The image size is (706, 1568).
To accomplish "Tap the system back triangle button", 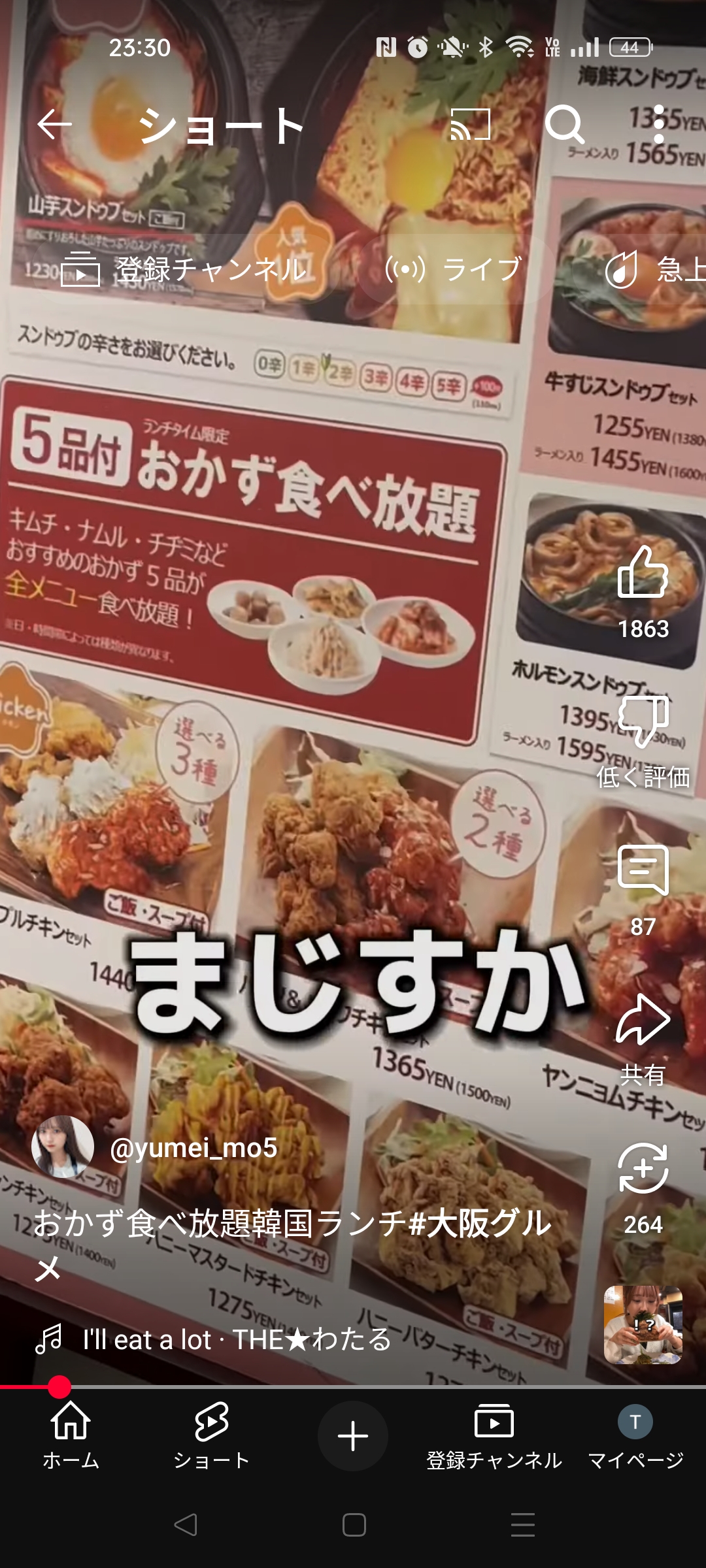I will pyautogui.click(x=186, y=1525).
